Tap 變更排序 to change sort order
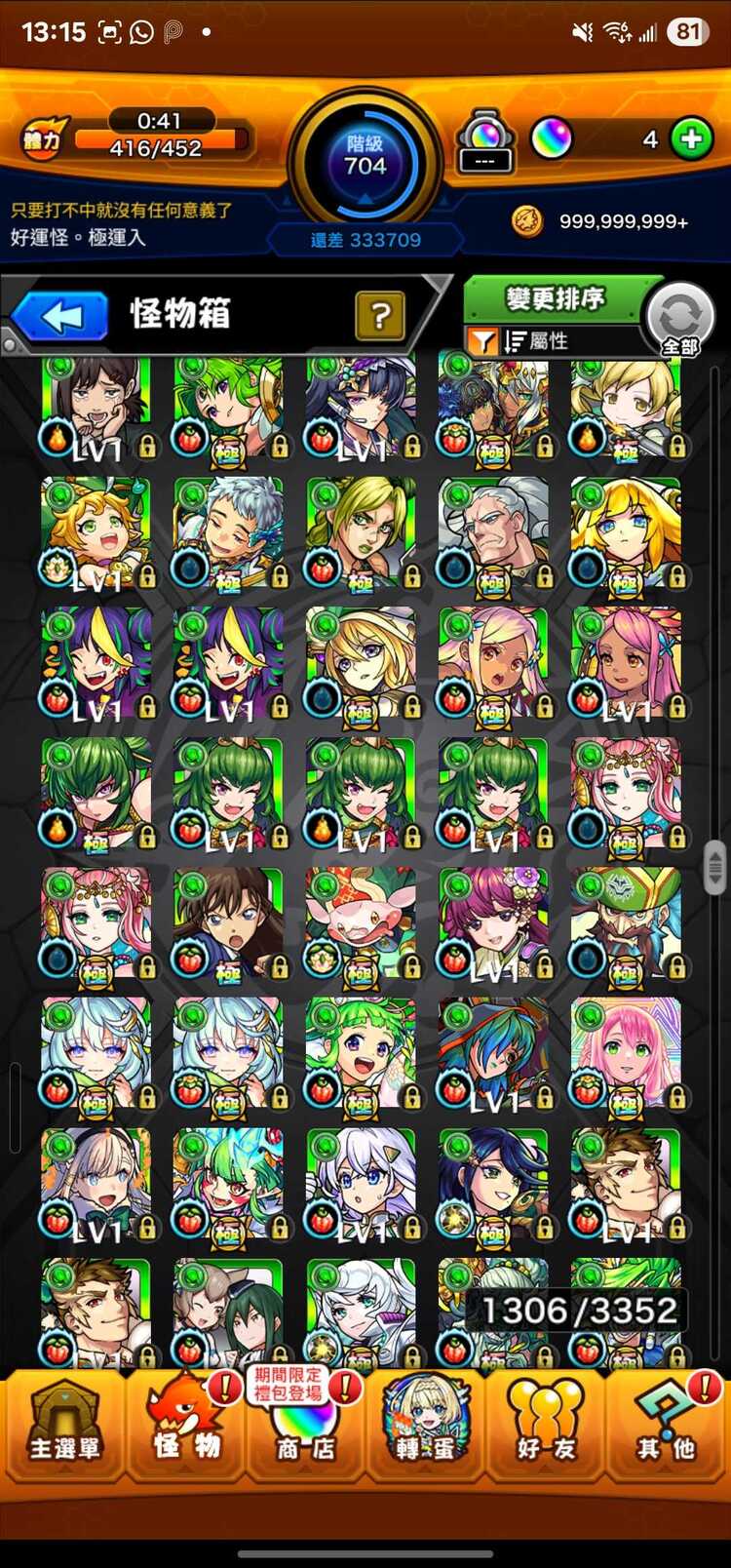Viewport: 731px width, 1568px height. (555, 299)
